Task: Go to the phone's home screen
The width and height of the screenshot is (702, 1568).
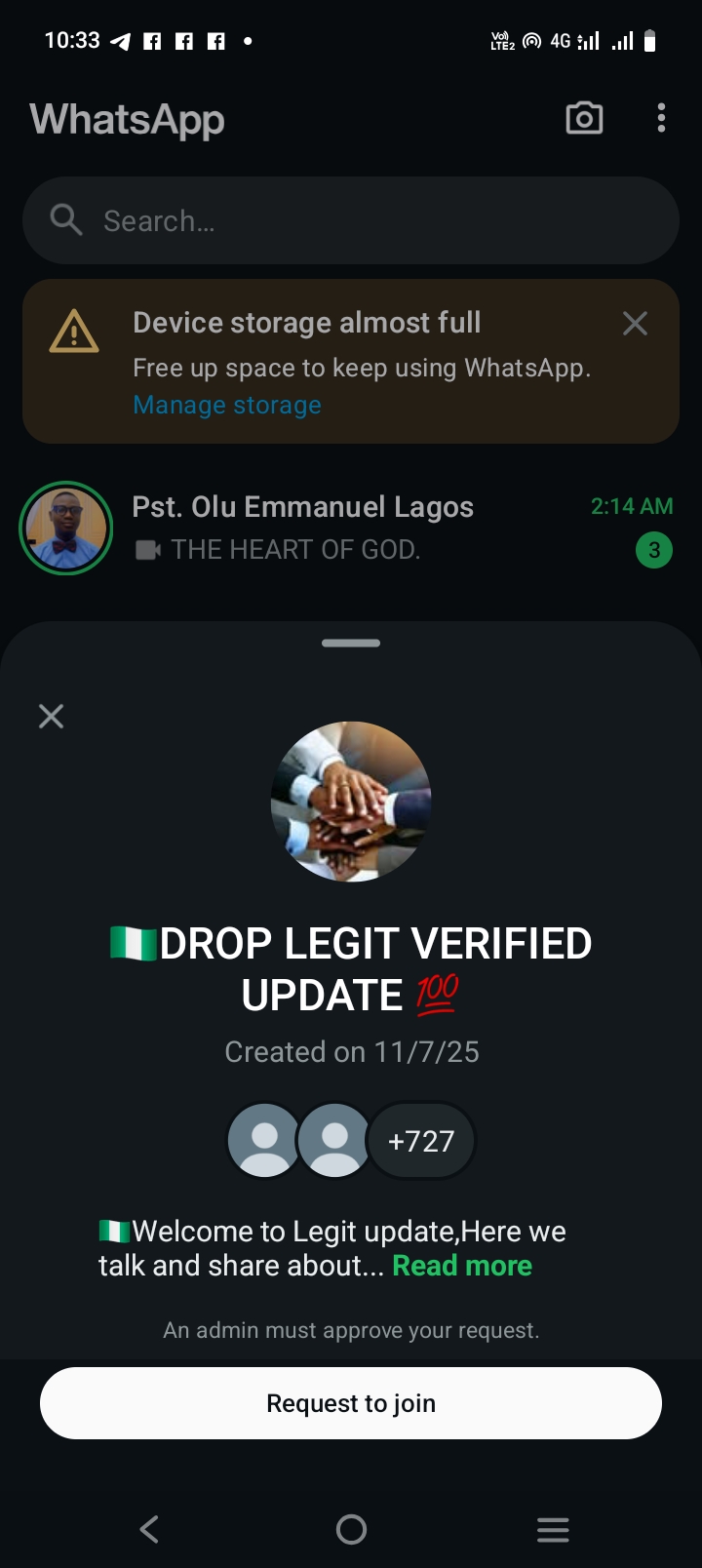Action: click(x=351, y=1529)
